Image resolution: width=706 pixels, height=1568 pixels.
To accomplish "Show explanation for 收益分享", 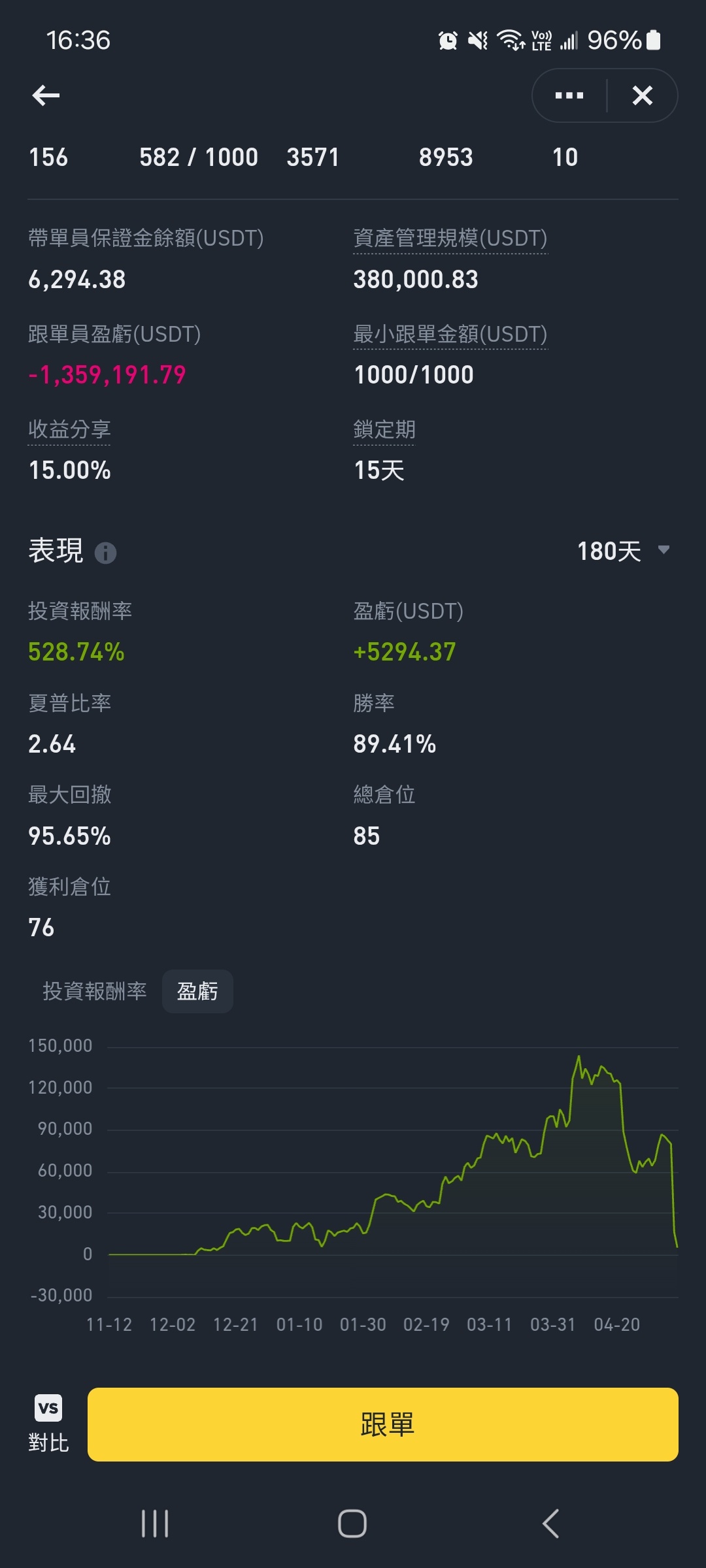I will 69,430.
